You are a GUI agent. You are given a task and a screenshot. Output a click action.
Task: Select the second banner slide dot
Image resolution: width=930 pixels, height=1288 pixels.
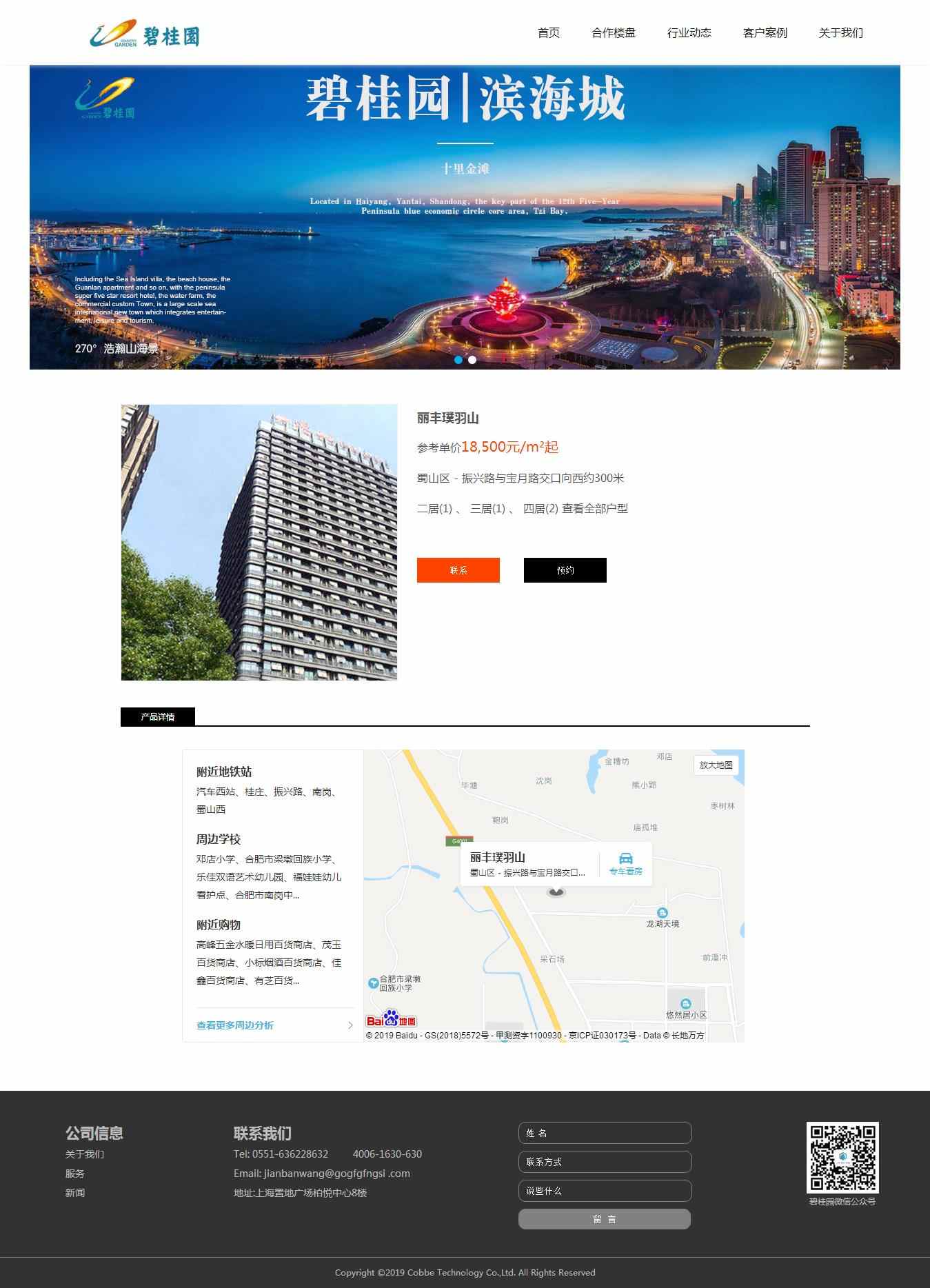pyautogui.click(x=472, y=360)
